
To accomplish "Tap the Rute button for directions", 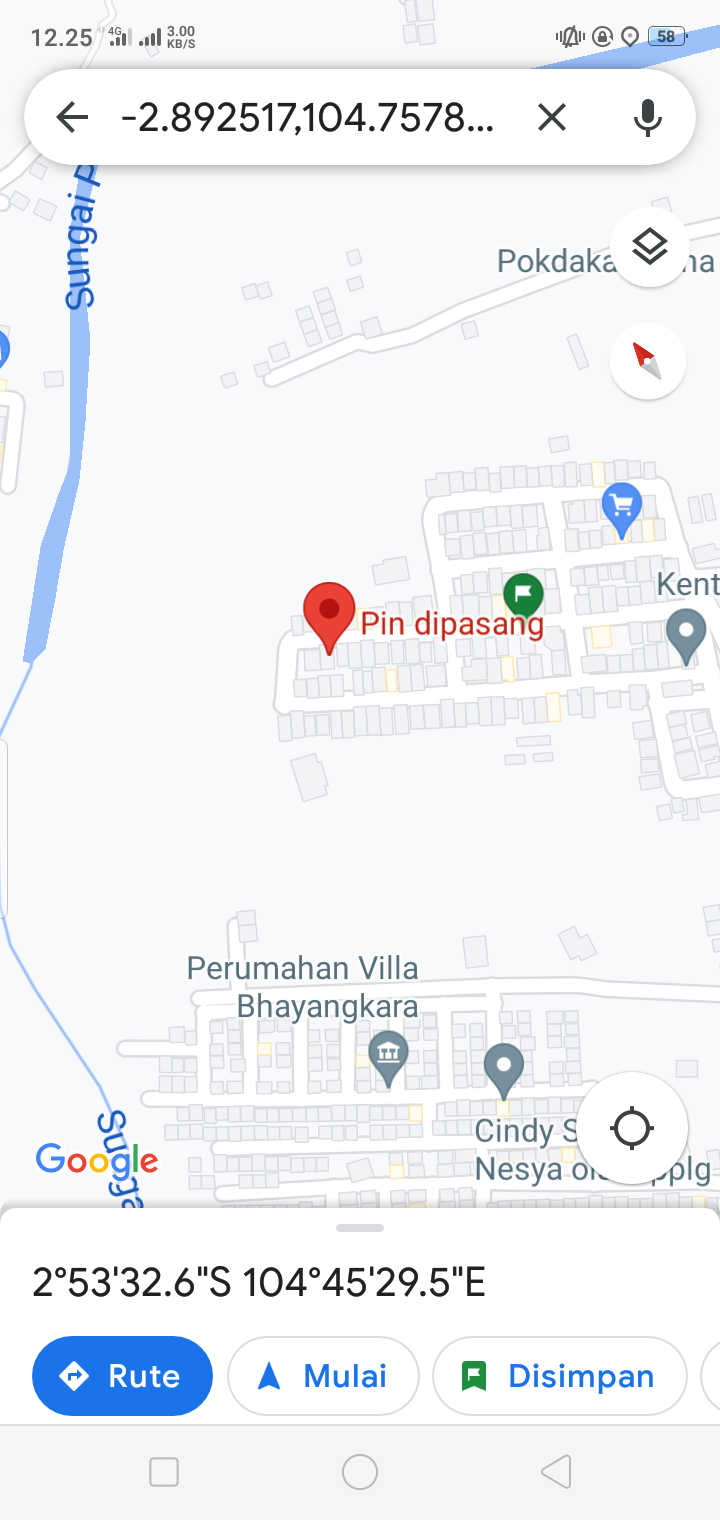I will click(x=122, y=1376).
